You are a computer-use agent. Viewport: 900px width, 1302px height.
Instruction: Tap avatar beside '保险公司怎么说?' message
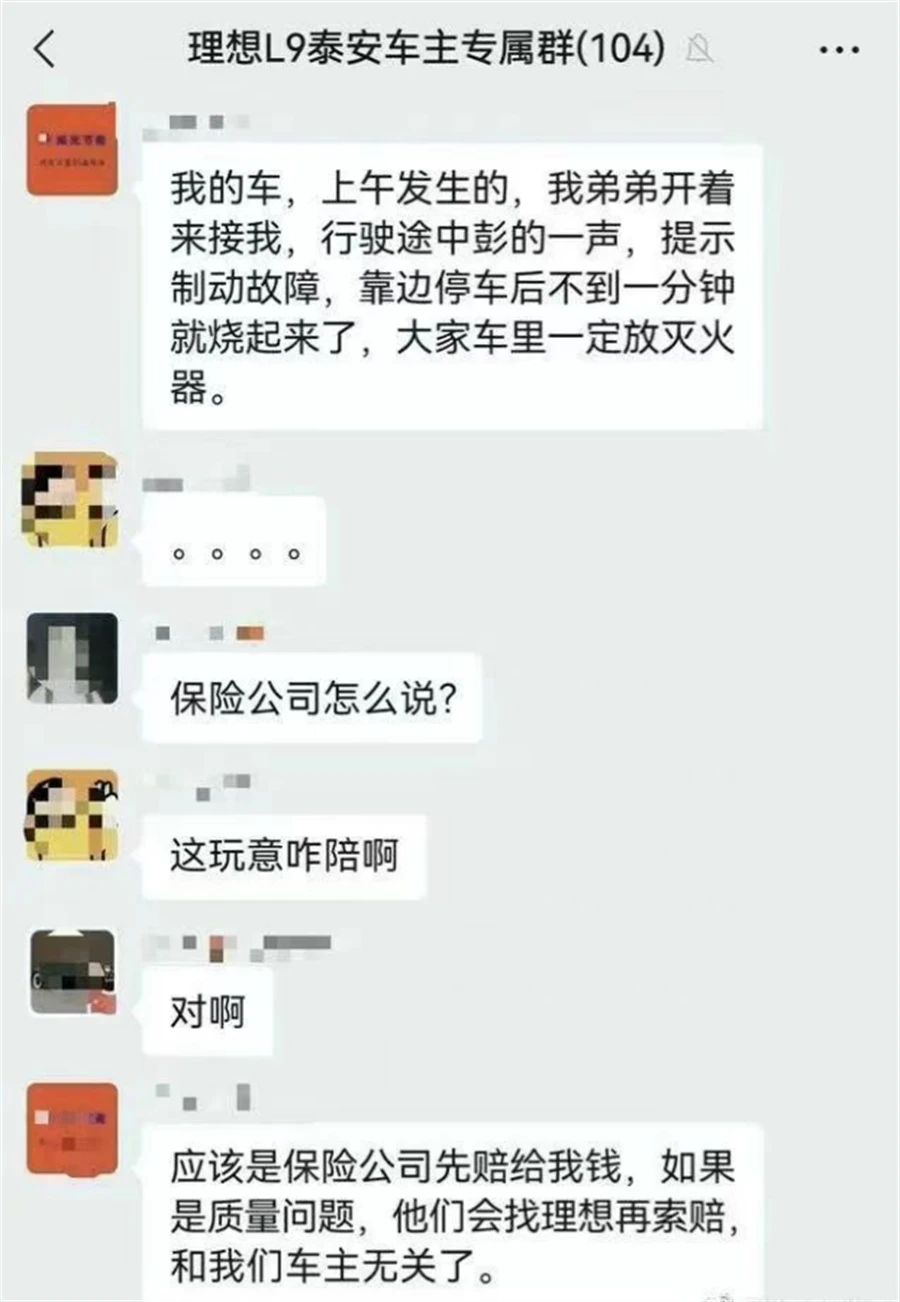tap(72, 658)
